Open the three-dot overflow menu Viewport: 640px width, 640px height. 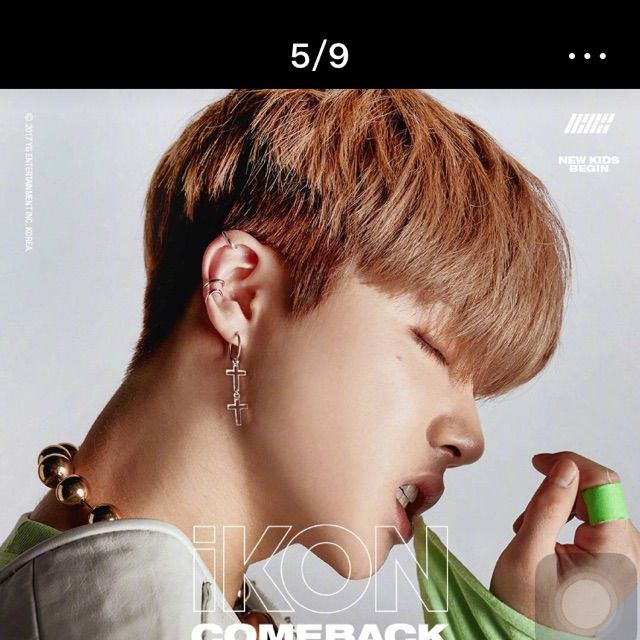pyautogui.click(x=587, y=56)
